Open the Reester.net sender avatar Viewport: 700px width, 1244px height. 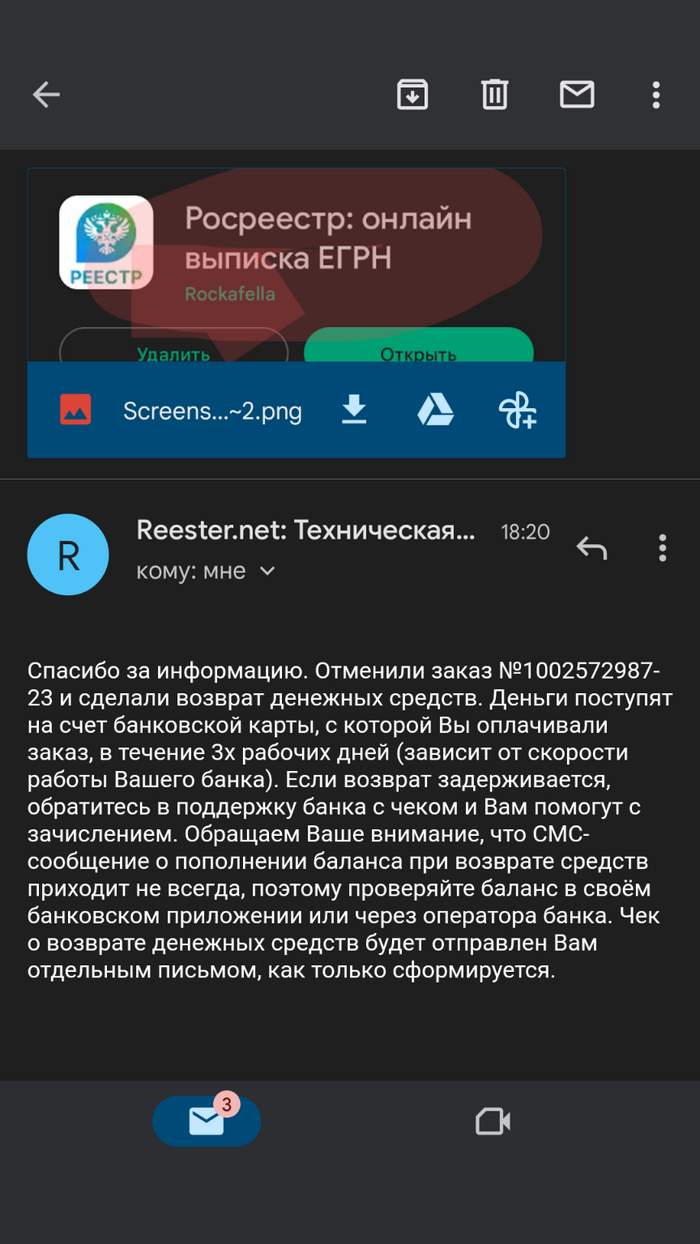point(68,555)
